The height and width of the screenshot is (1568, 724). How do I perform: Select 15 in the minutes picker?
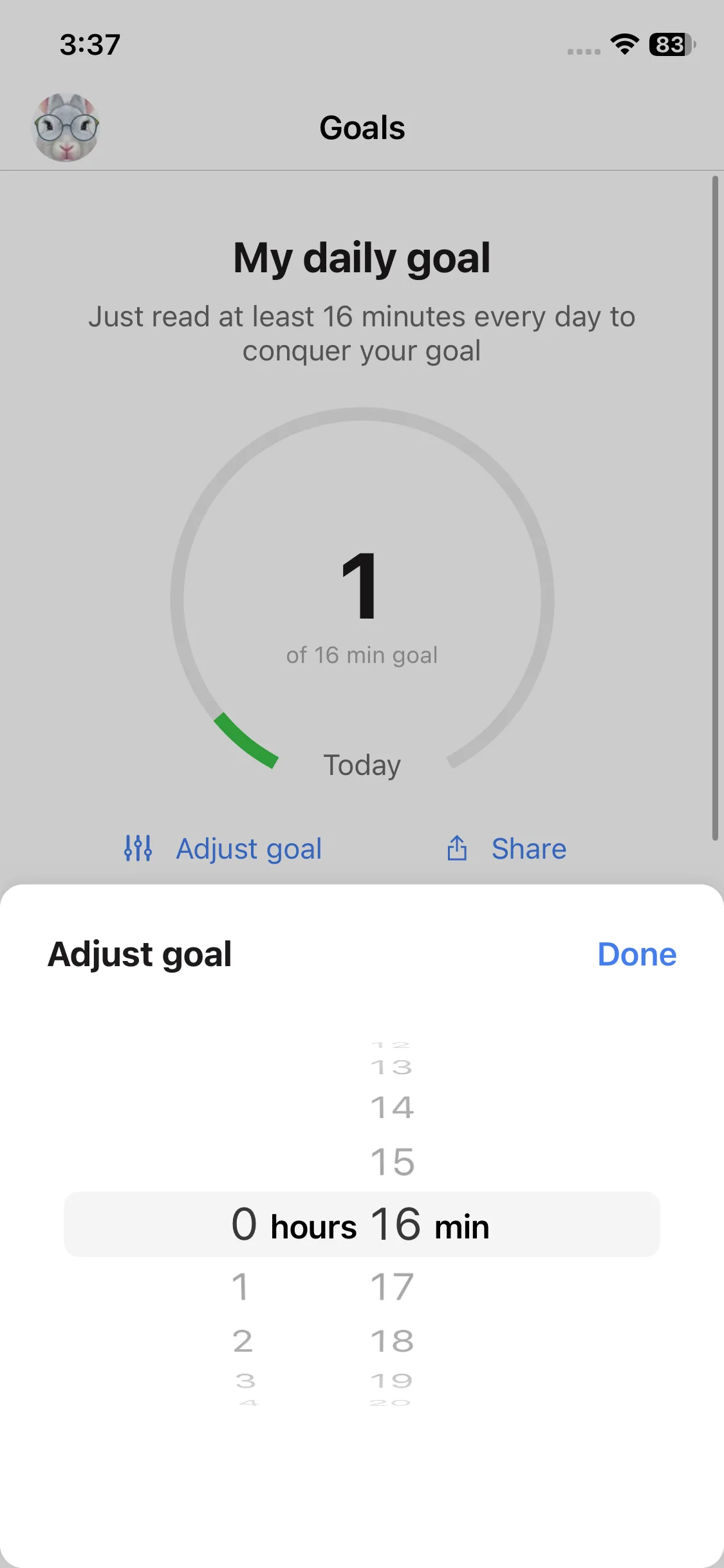[x=392, y=1162]
